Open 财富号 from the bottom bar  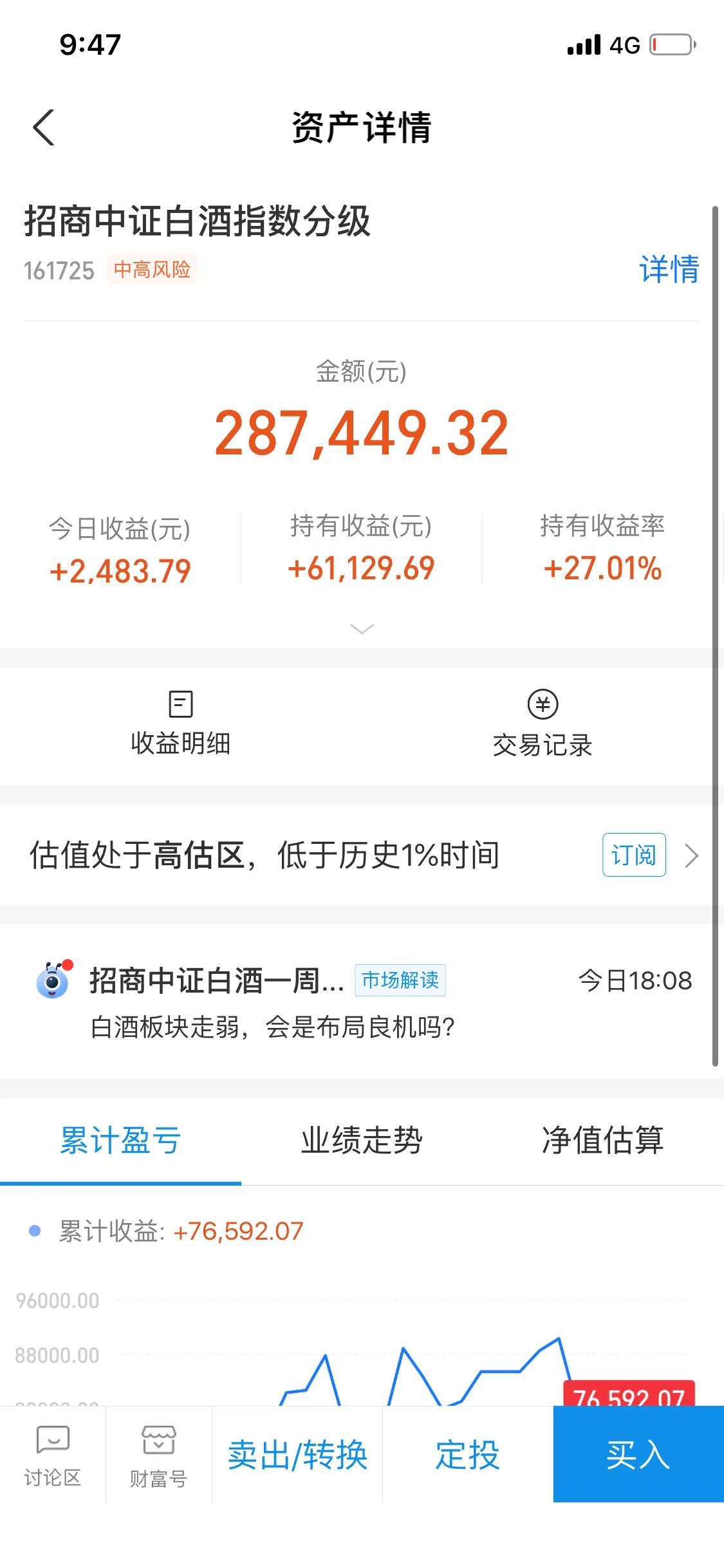[x=159, y=1455]
